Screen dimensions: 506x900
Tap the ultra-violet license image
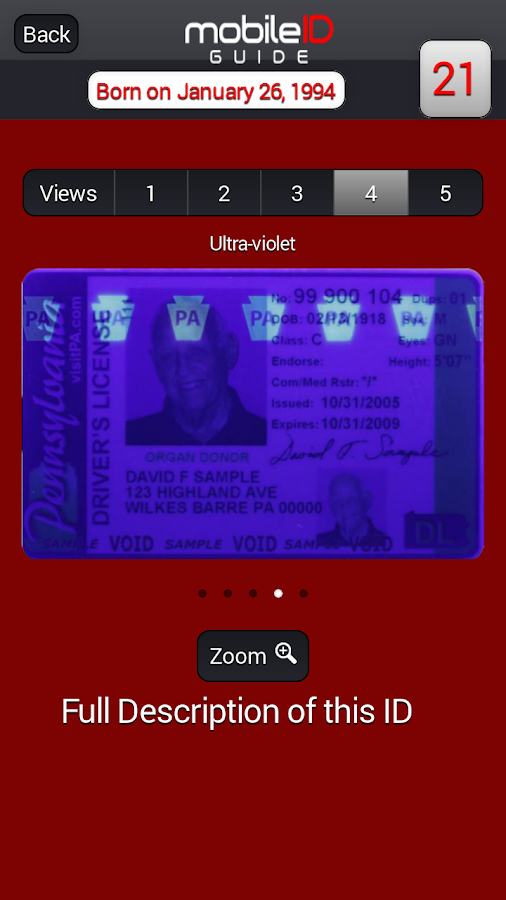253,414
